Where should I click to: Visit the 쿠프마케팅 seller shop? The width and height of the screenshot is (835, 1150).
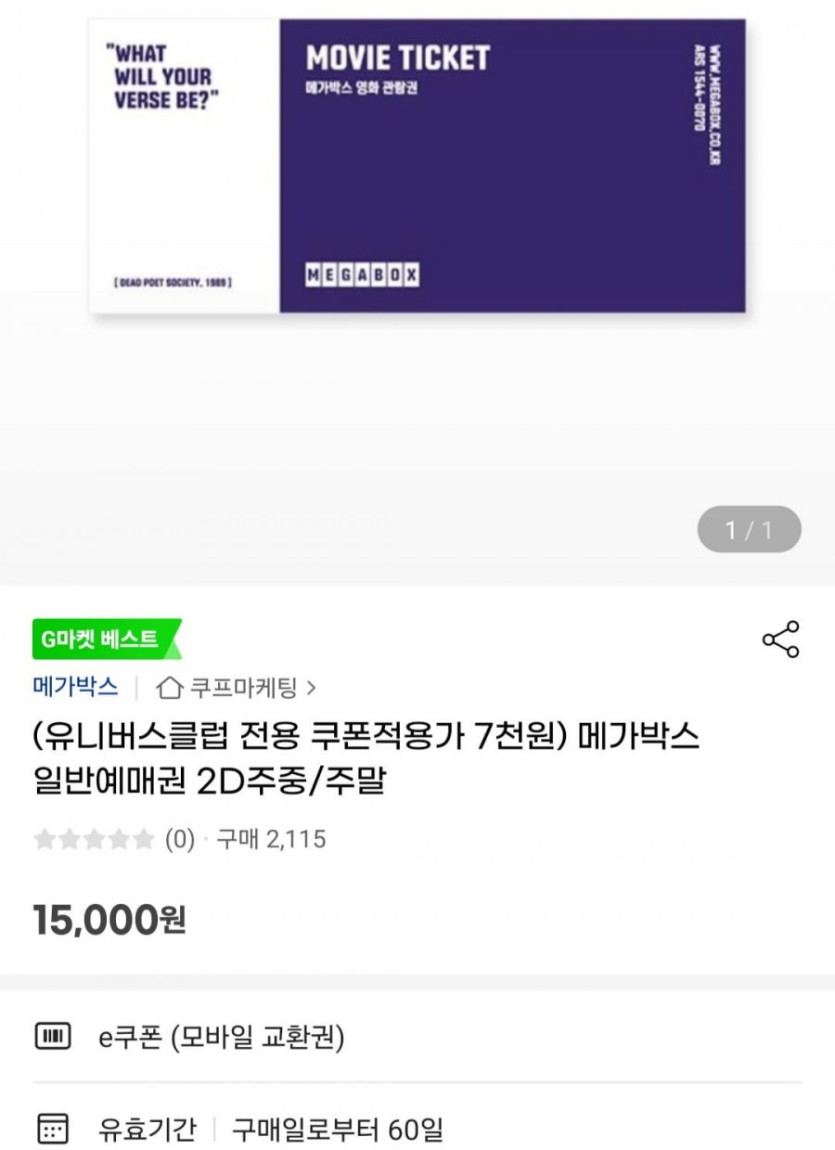[x=238, y=688]
